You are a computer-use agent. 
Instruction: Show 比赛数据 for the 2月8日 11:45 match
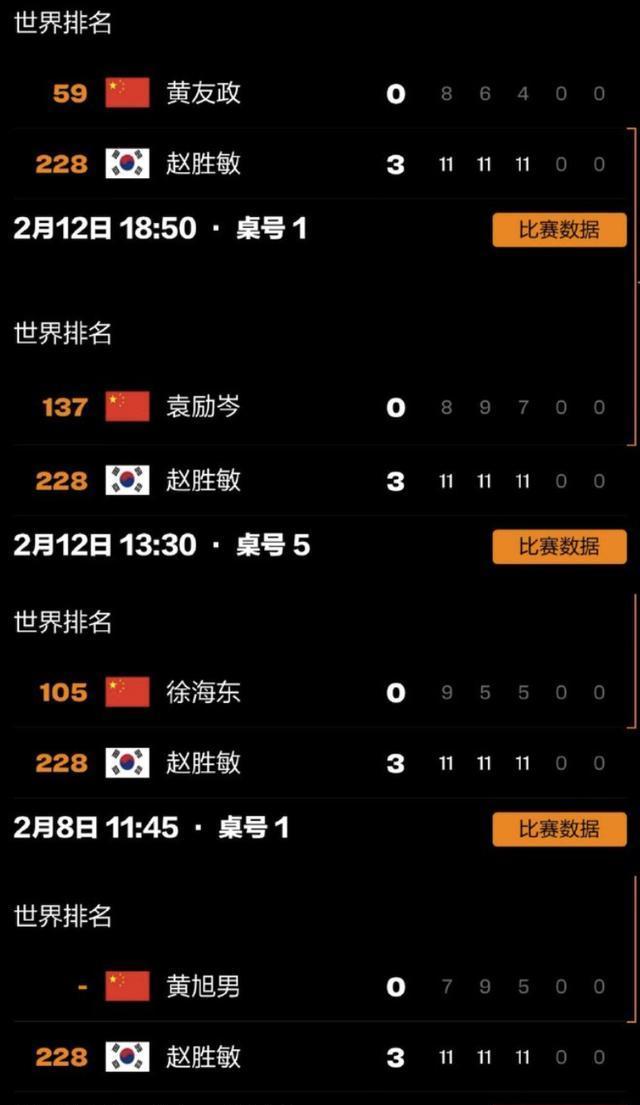[559, 829]
